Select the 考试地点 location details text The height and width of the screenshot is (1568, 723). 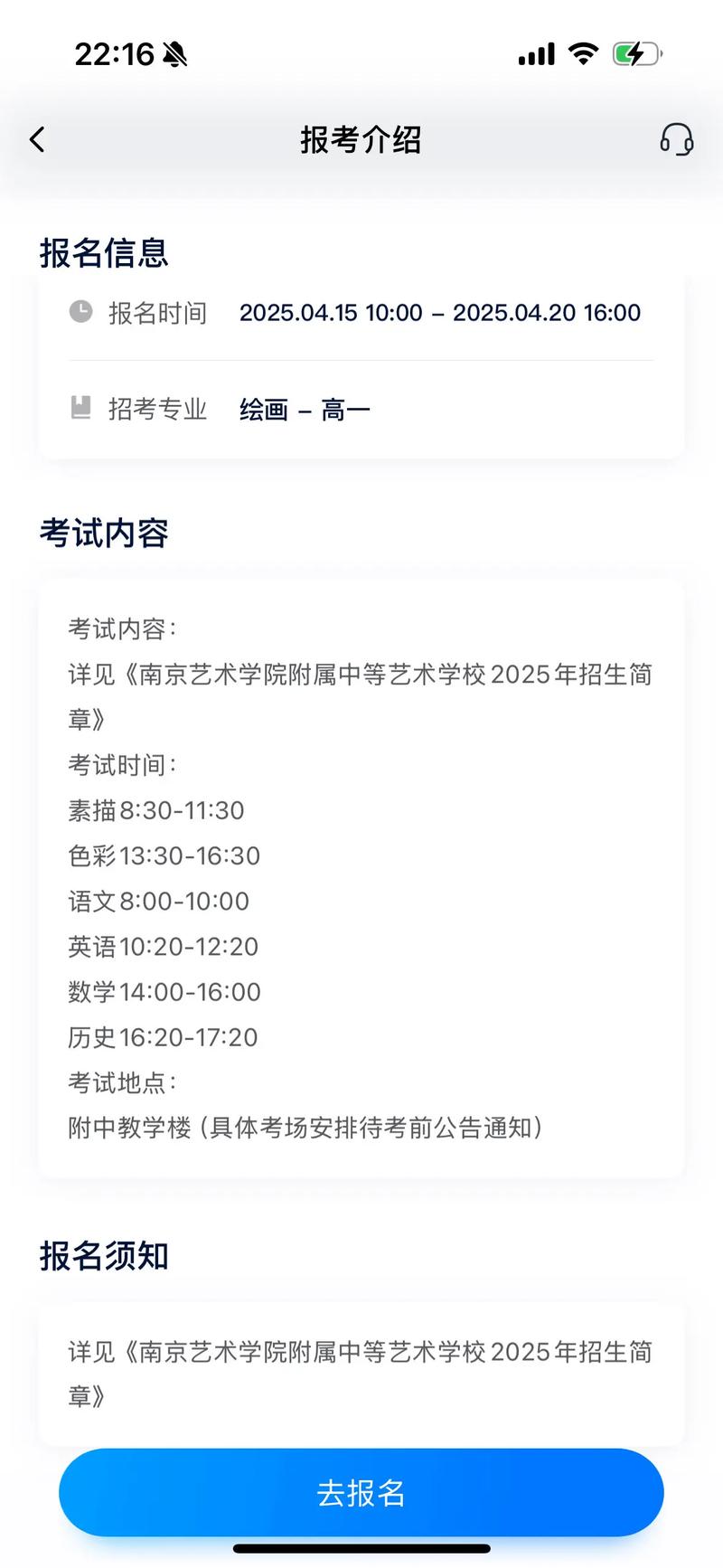305,1129
